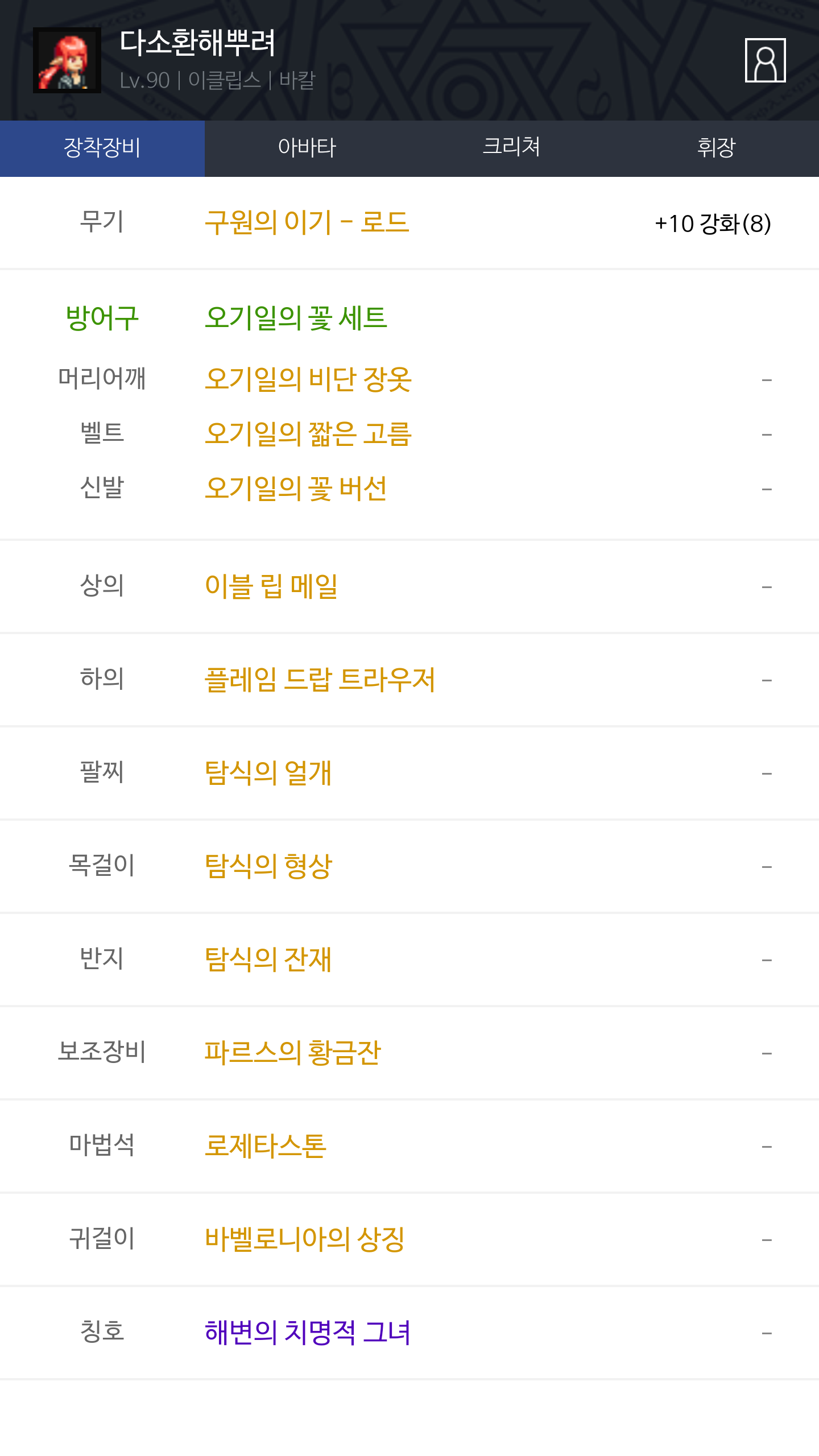The image size is (819, 1456).
Task: View title 해변의 치명적 그녀
Action: click(x=307, y=1333)
